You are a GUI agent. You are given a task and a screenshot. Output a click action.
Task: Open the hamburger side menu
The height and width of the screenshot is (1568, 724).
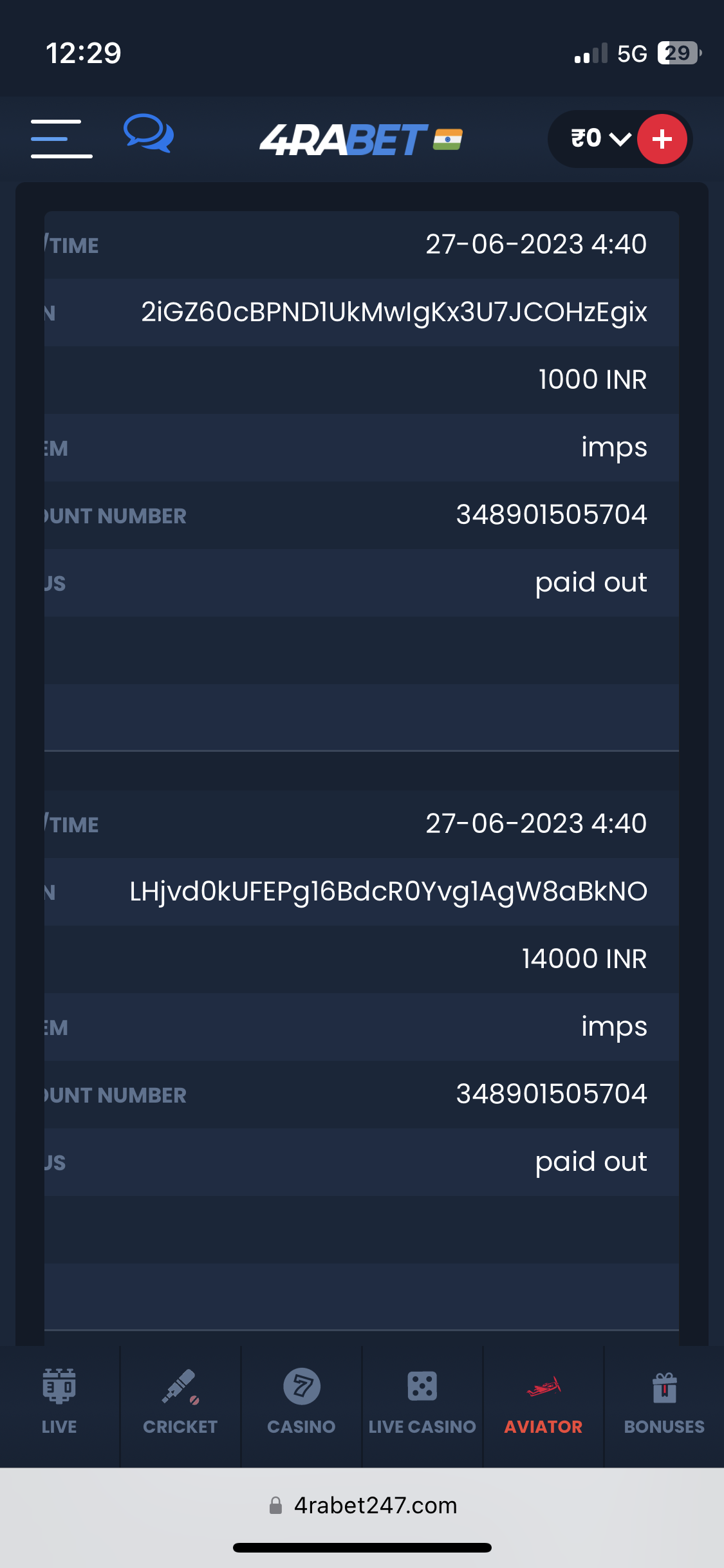click(x=61, y=138)
